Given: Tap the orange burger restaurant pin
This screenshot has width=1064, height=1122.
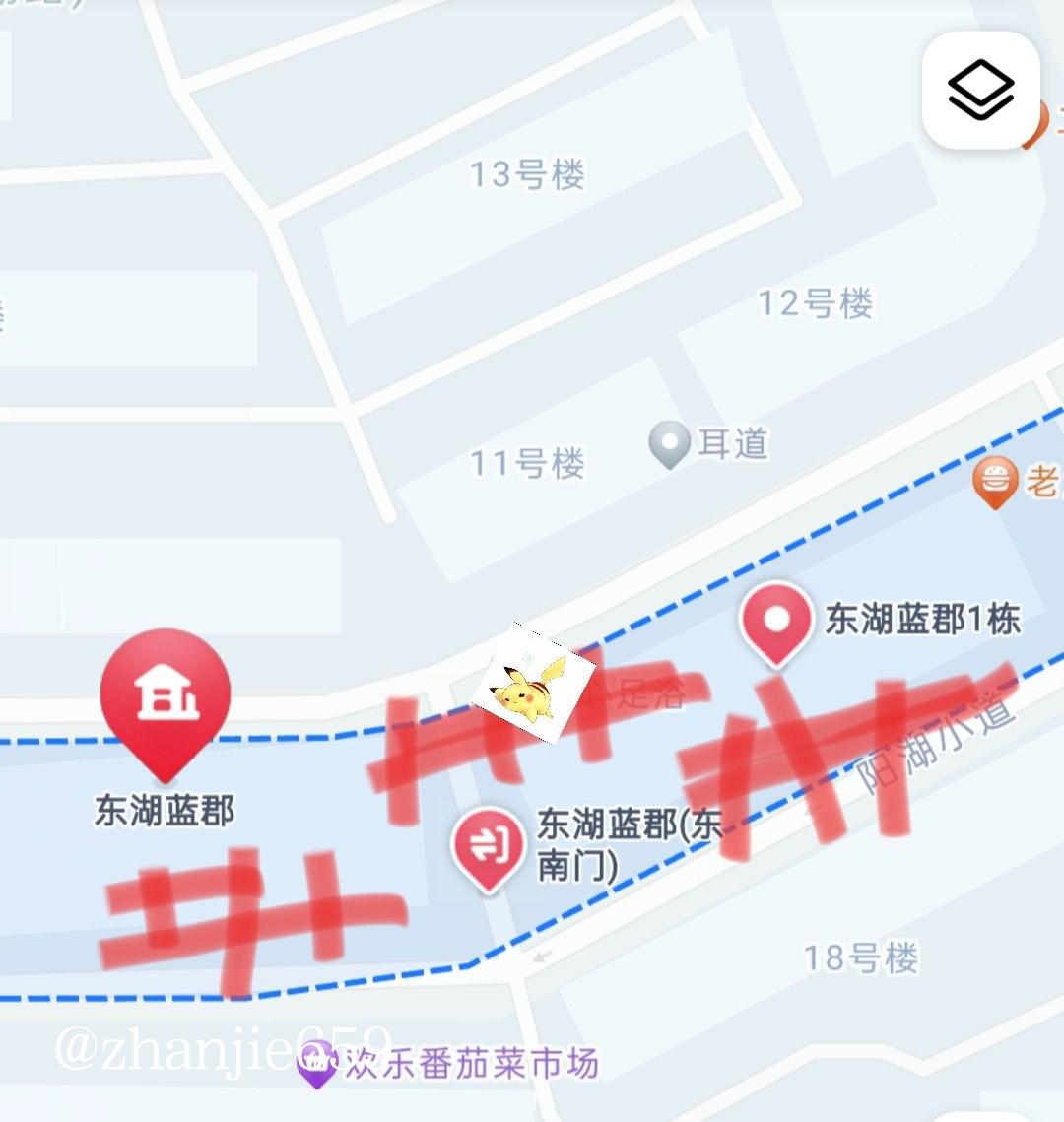Looking at the screenshot, I should (995, 482).
